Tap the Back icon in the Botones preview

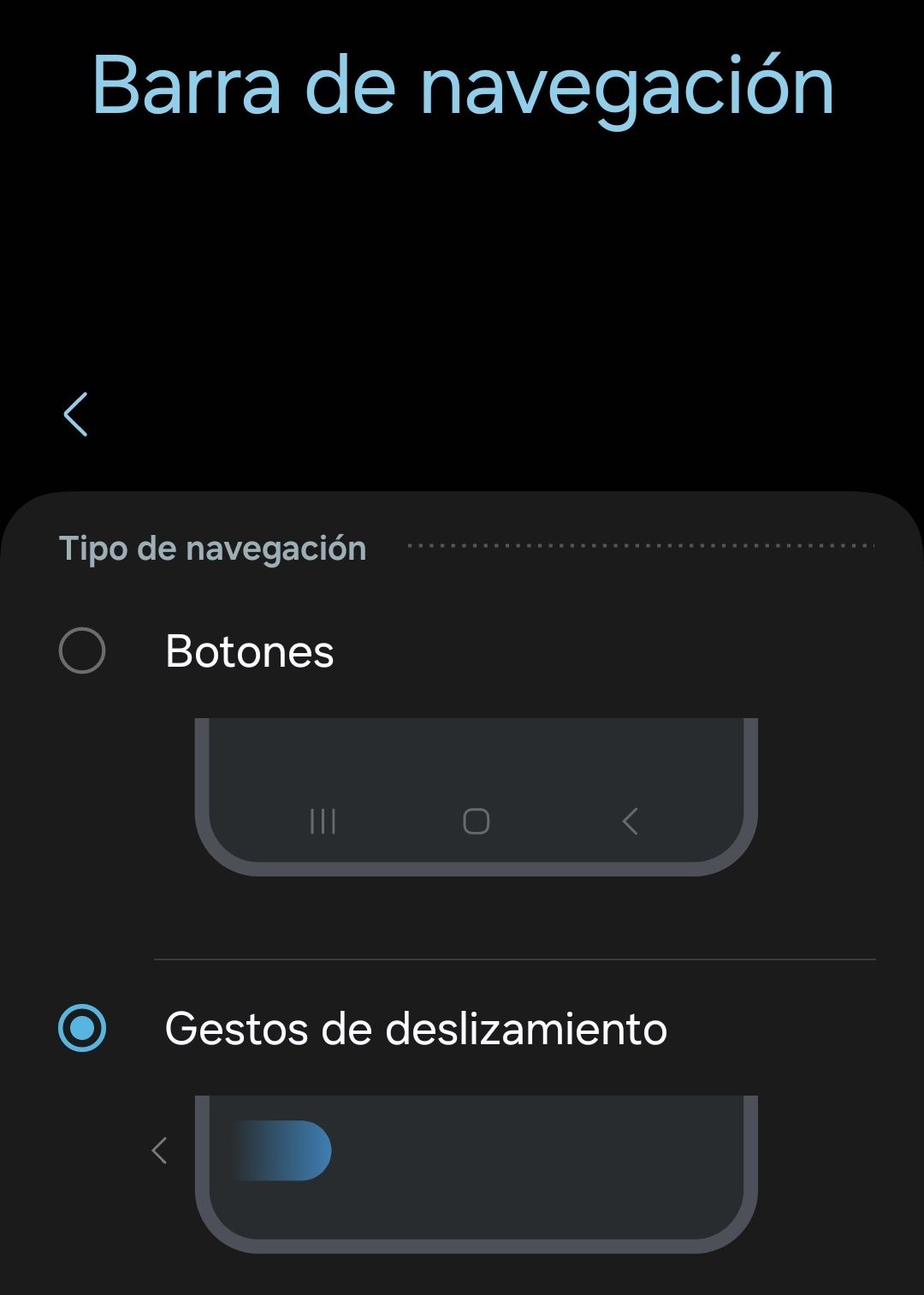[x=631, y=821]
